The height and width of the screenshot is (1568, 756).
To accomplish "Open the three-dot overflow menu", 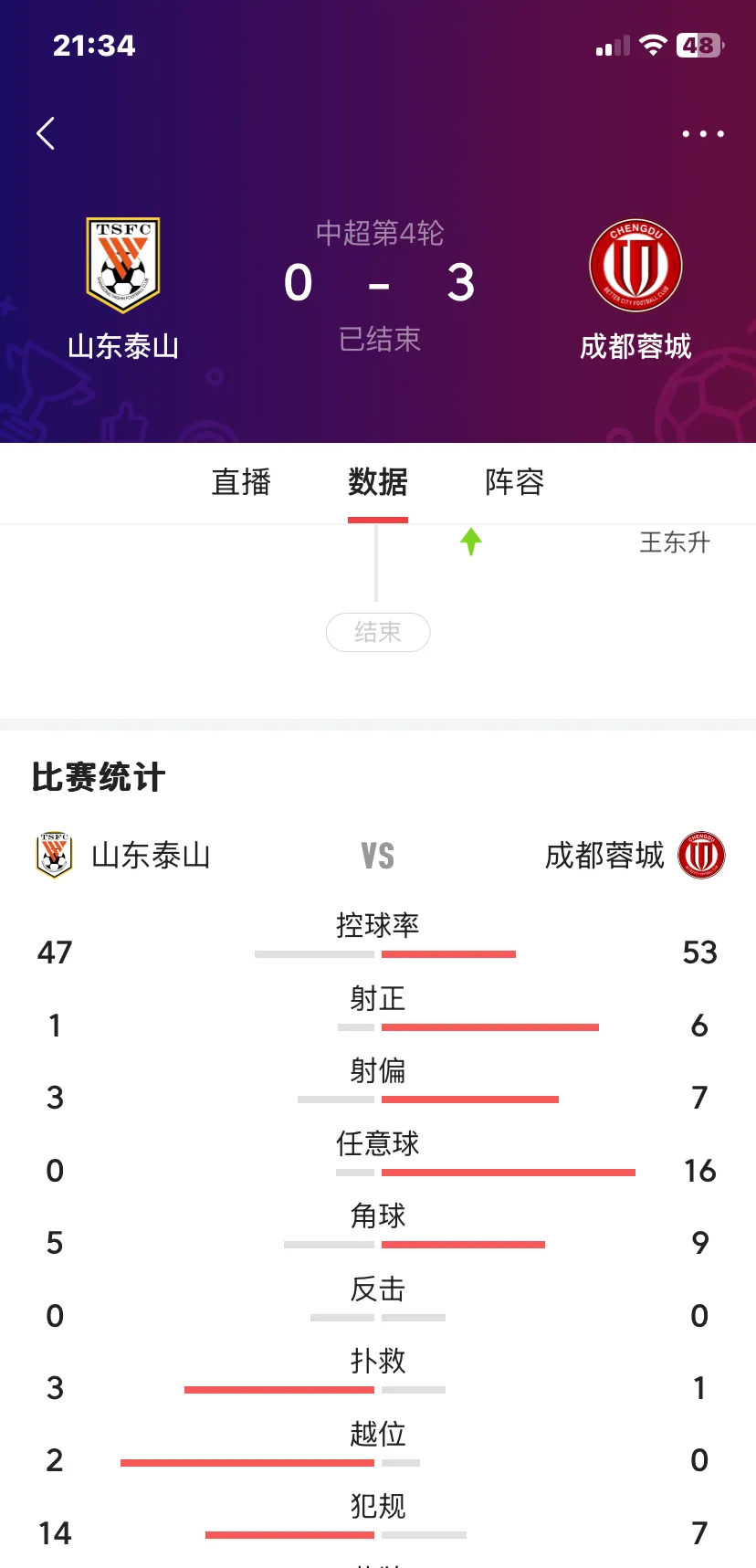I will (x=703, y=134).
